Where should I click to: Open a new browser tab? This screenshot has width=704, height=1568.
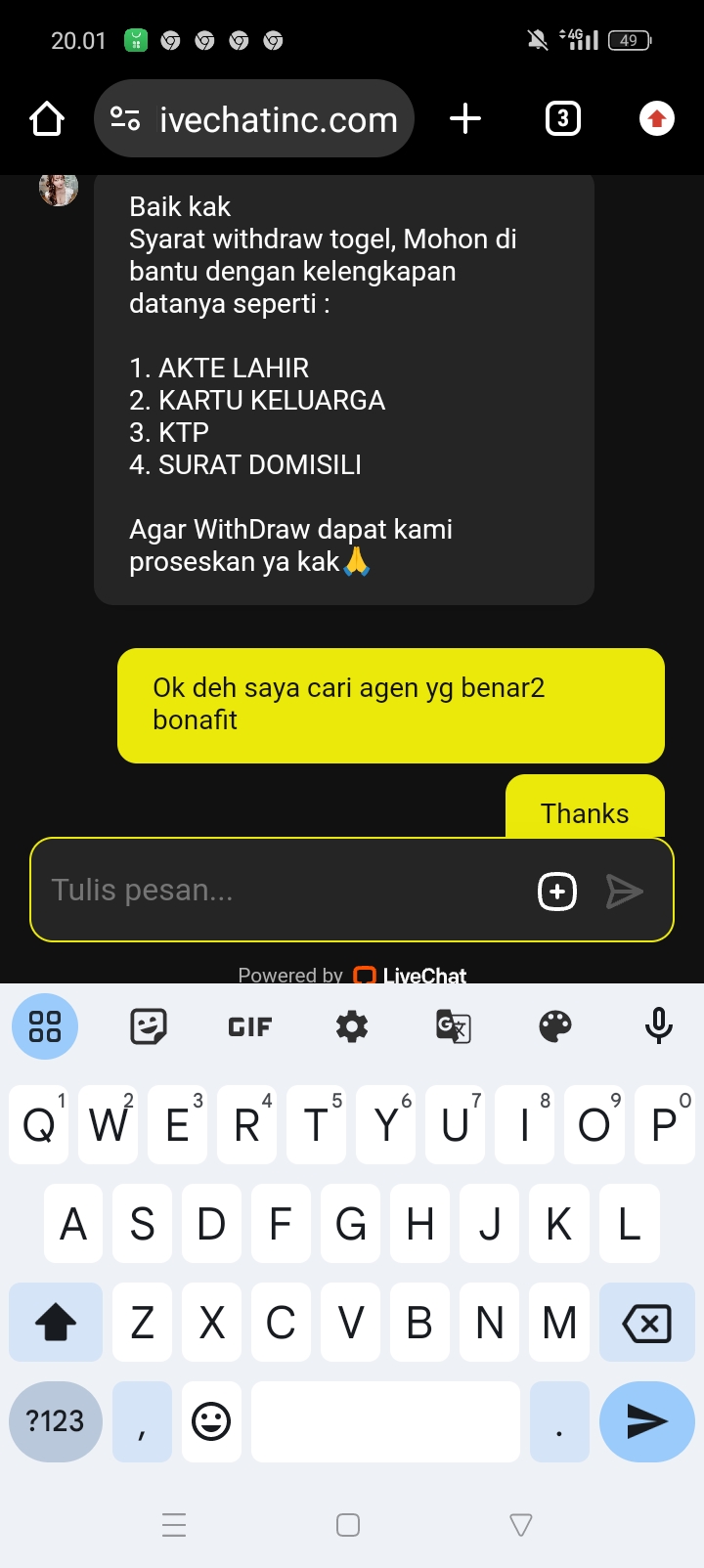(x=465, y=119)
